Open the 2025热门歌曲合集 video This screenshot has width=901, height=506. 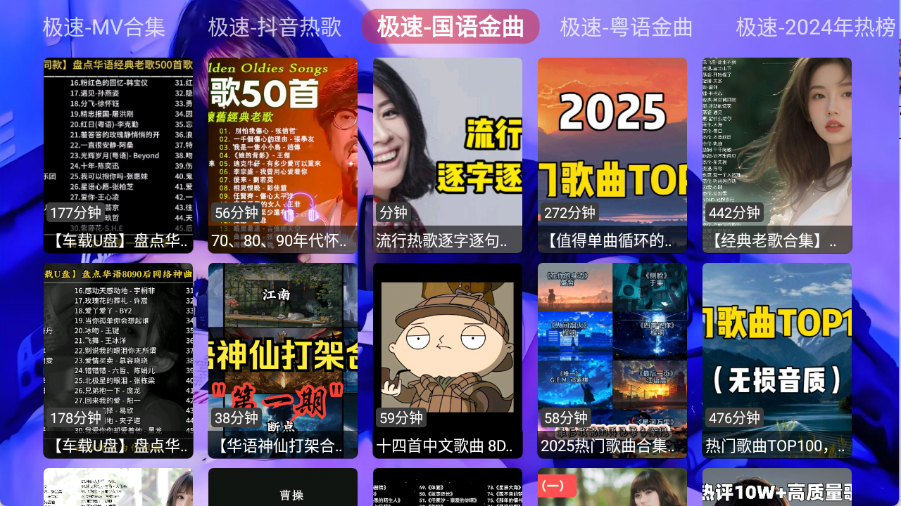tap(612, 359)
